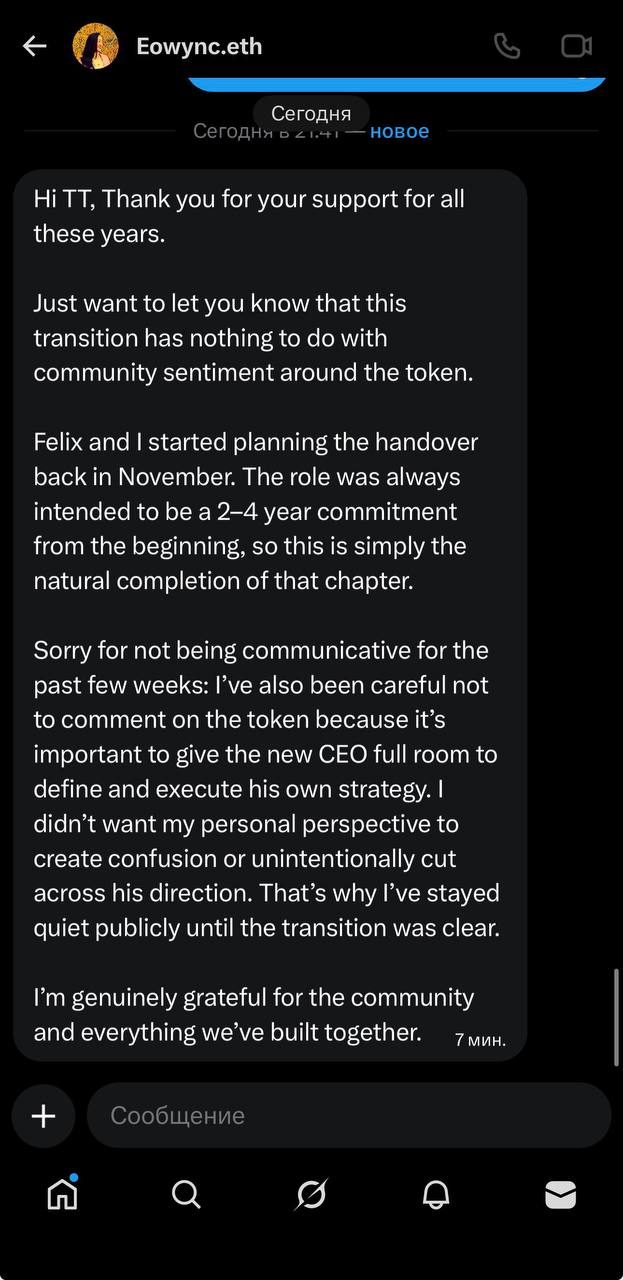The height and width of the screenshot is (1280, 623).
Task: Switch to the Home tab
Action: click(x=62, y=1195)
